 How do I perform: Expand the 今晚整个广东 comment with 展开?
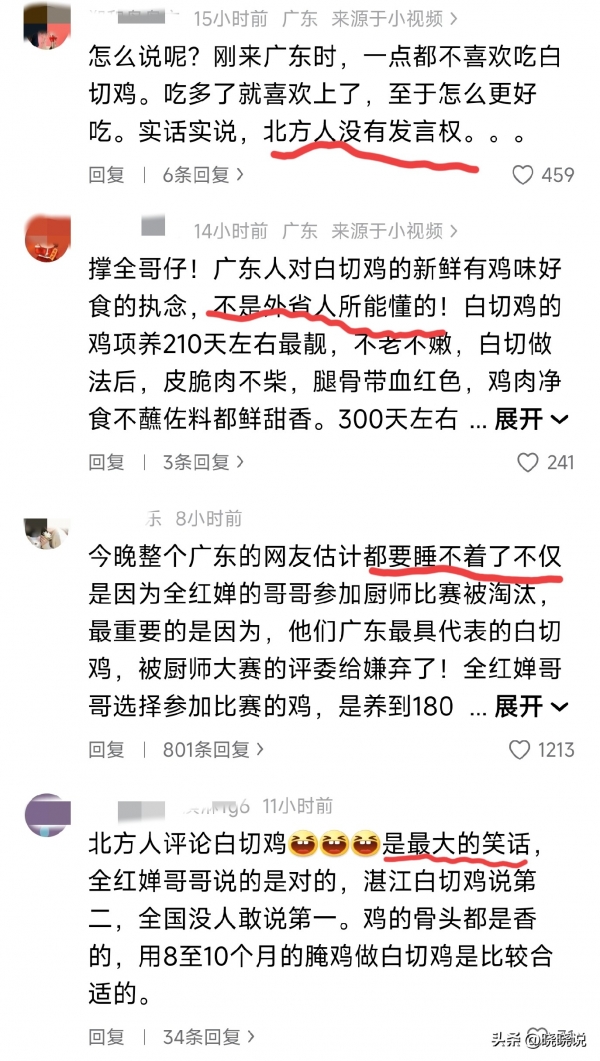531,705
